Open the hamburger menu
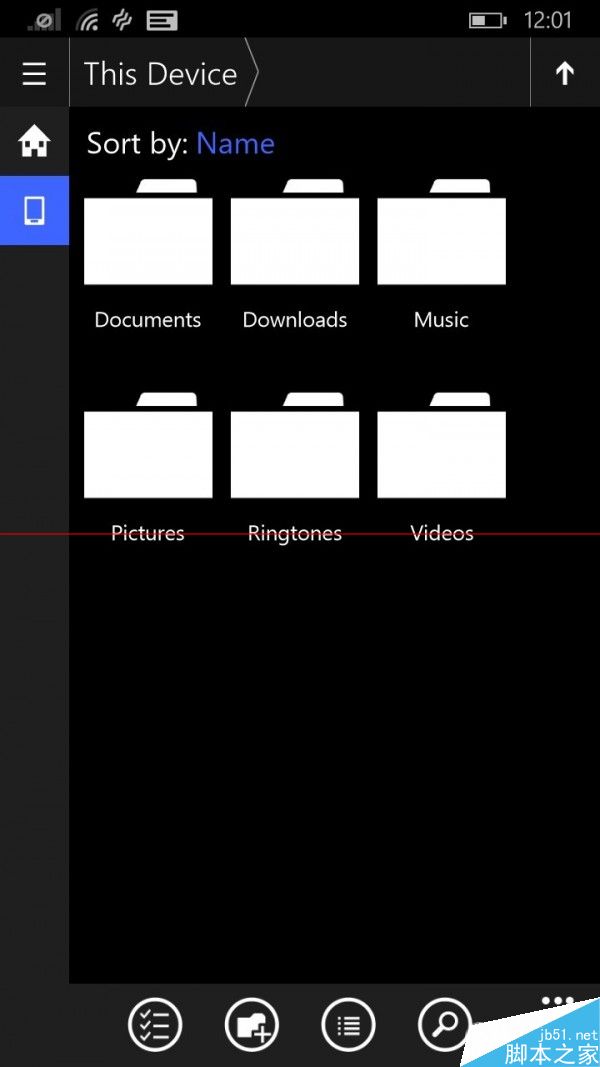600x1067 pixels. click(34, 74)
